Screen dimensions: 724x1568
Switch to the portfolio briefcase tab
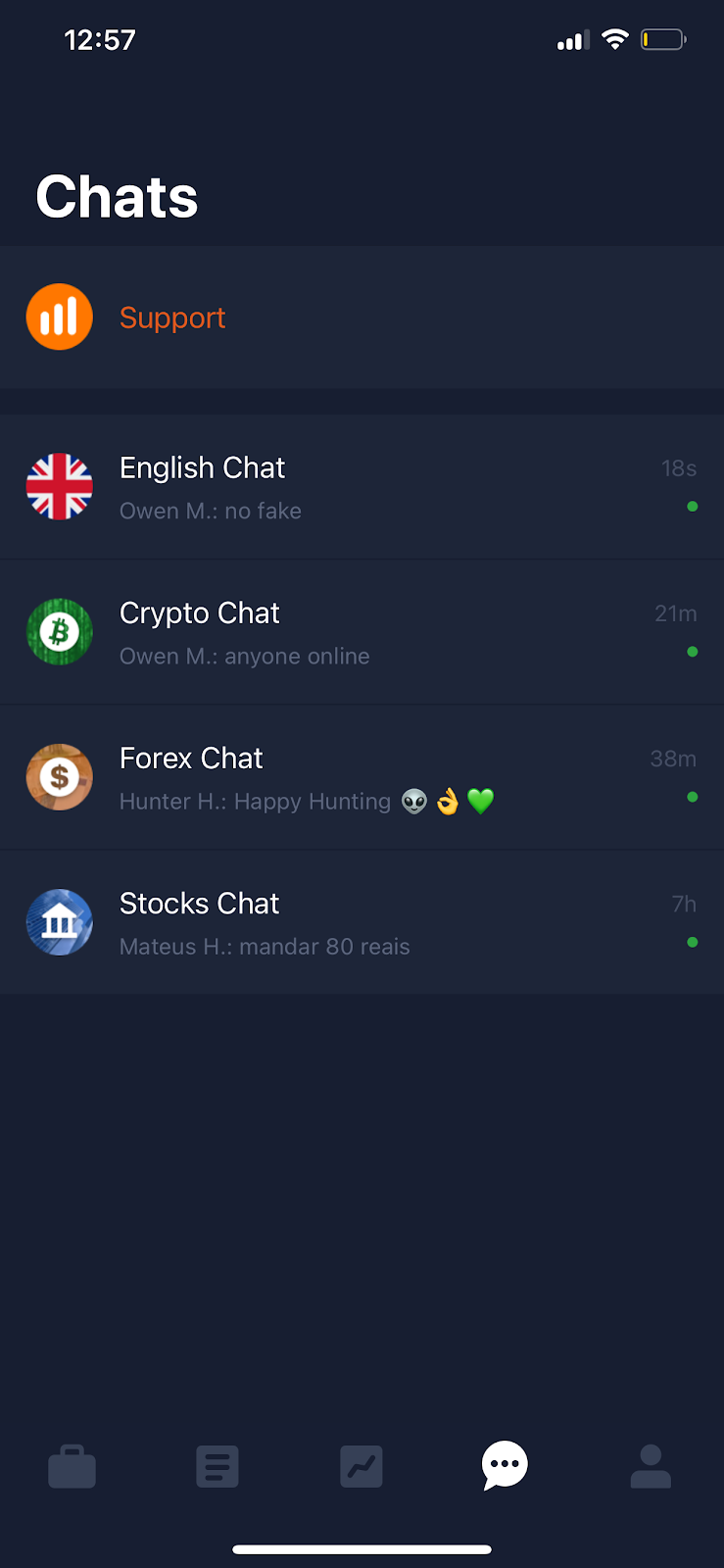[72, 1467]
